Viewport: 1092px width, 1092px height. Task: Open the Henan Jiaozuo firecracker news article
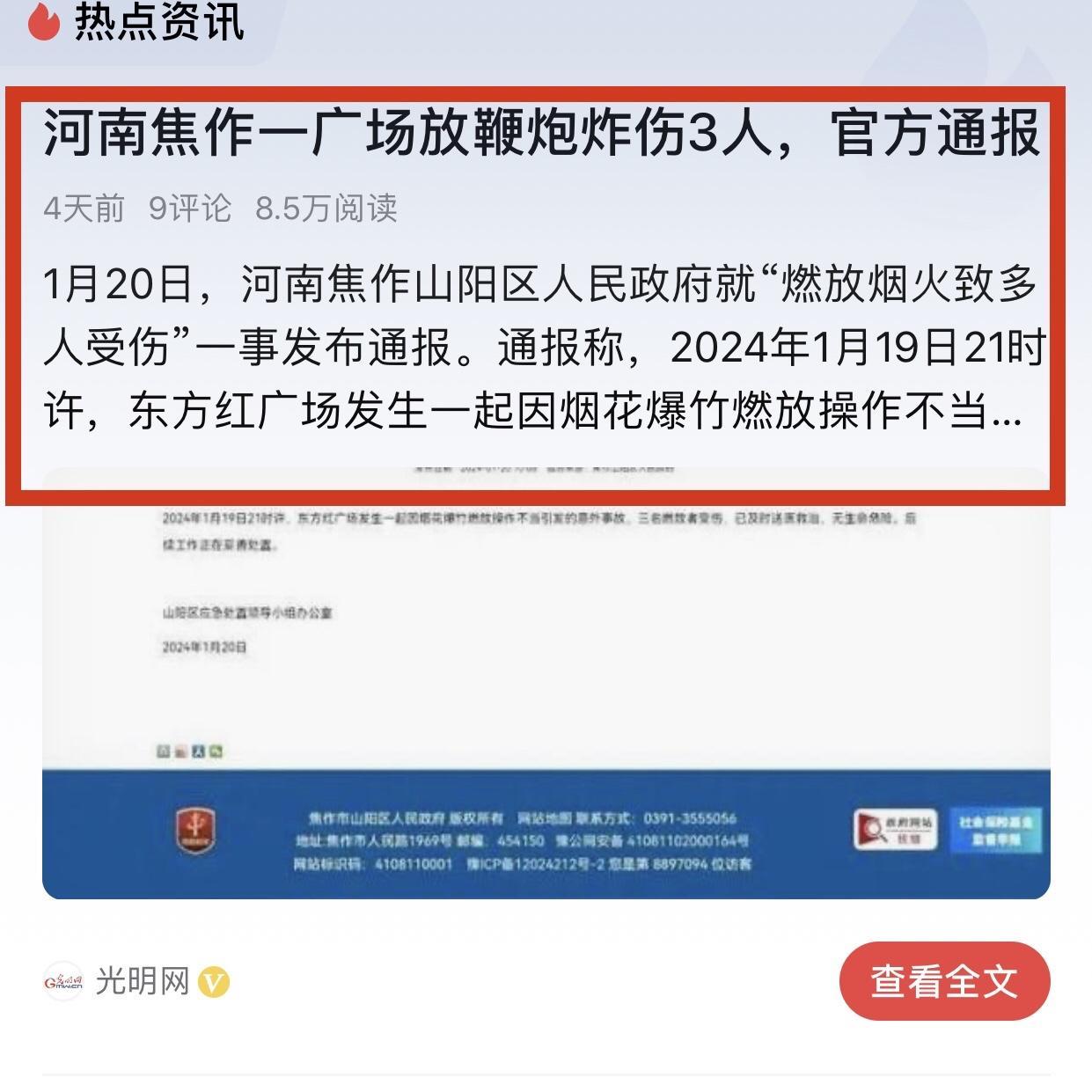[541, 134]
